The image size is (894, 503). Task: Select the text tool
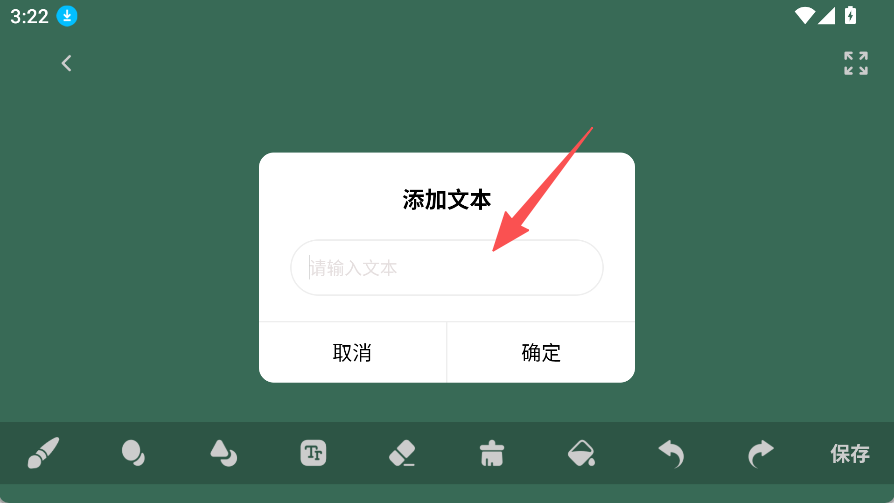(313, 453)
